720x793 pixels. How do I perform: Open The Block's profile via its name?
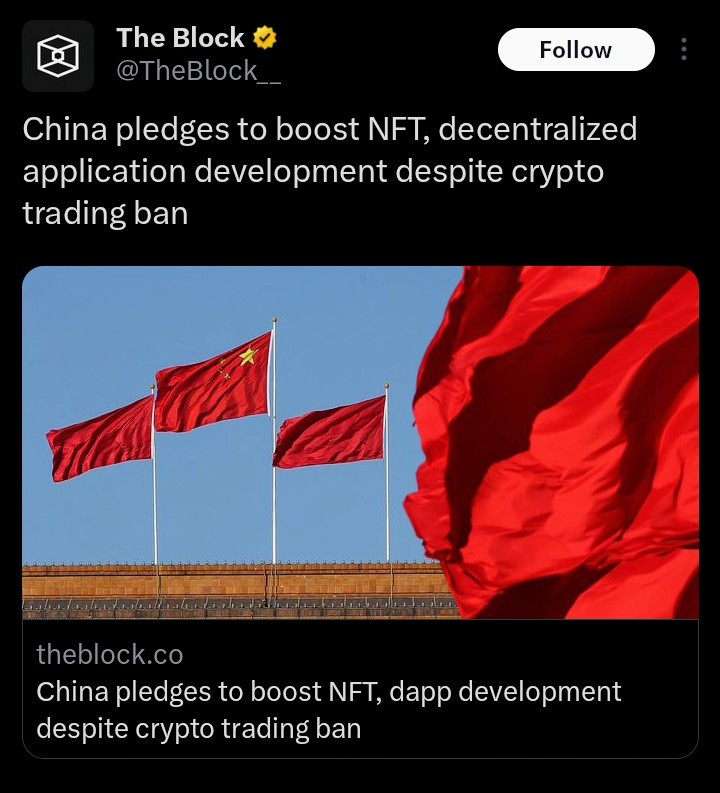[x=180, y=38]
